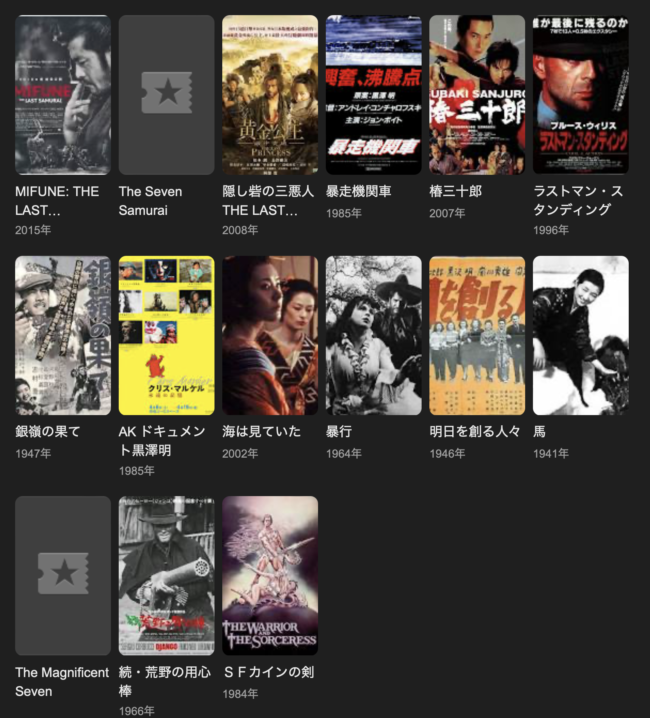View details for 暴走機関車 (1985)
Image resolution: width=650 pixels, height=718 pixels.
pyautogui.click(x=373, y=95)
